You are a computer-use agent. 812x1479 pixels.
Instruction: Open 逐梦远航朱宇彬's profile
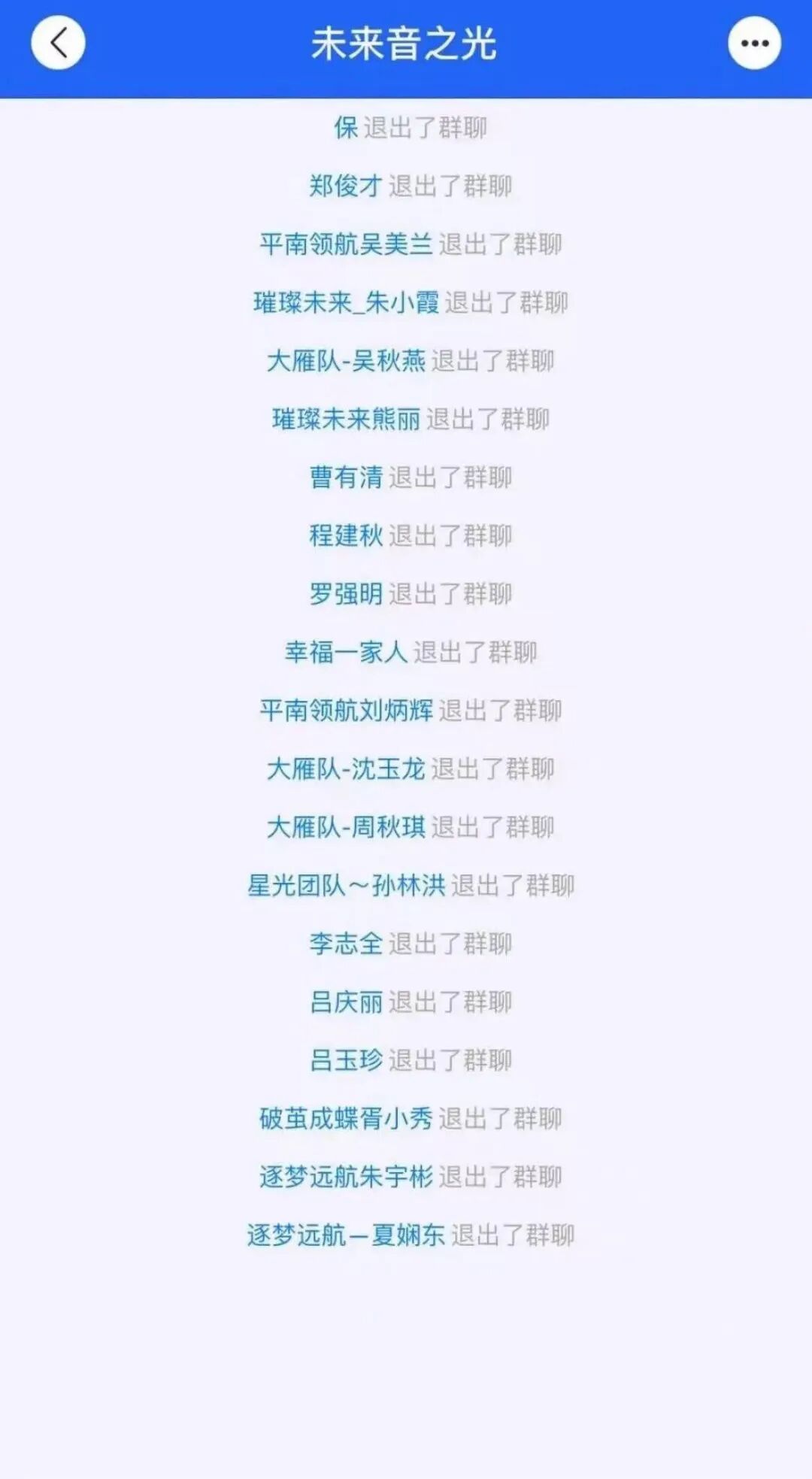[x=346, y=1177]
